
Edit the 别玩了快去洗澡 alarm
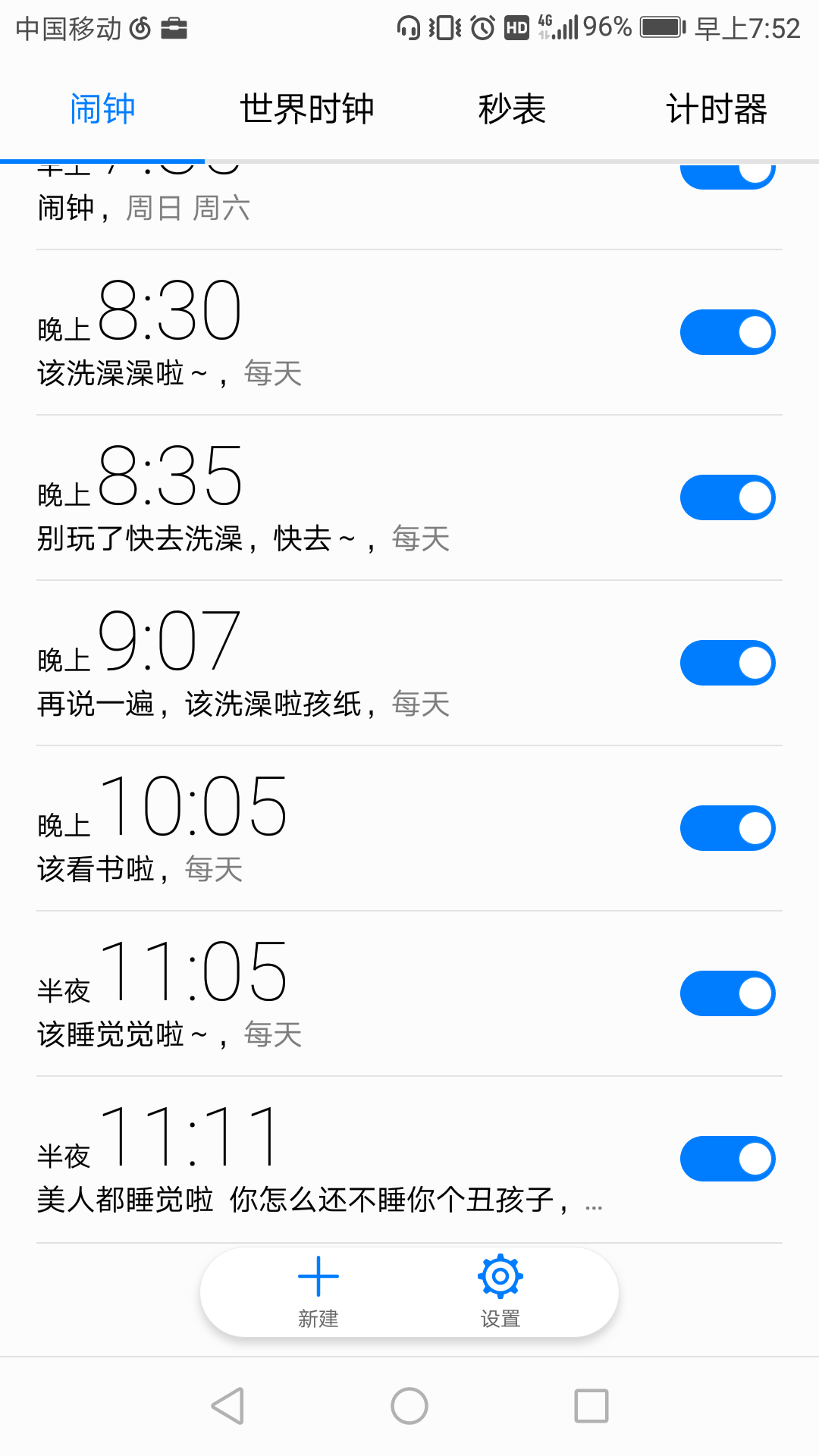303,499
